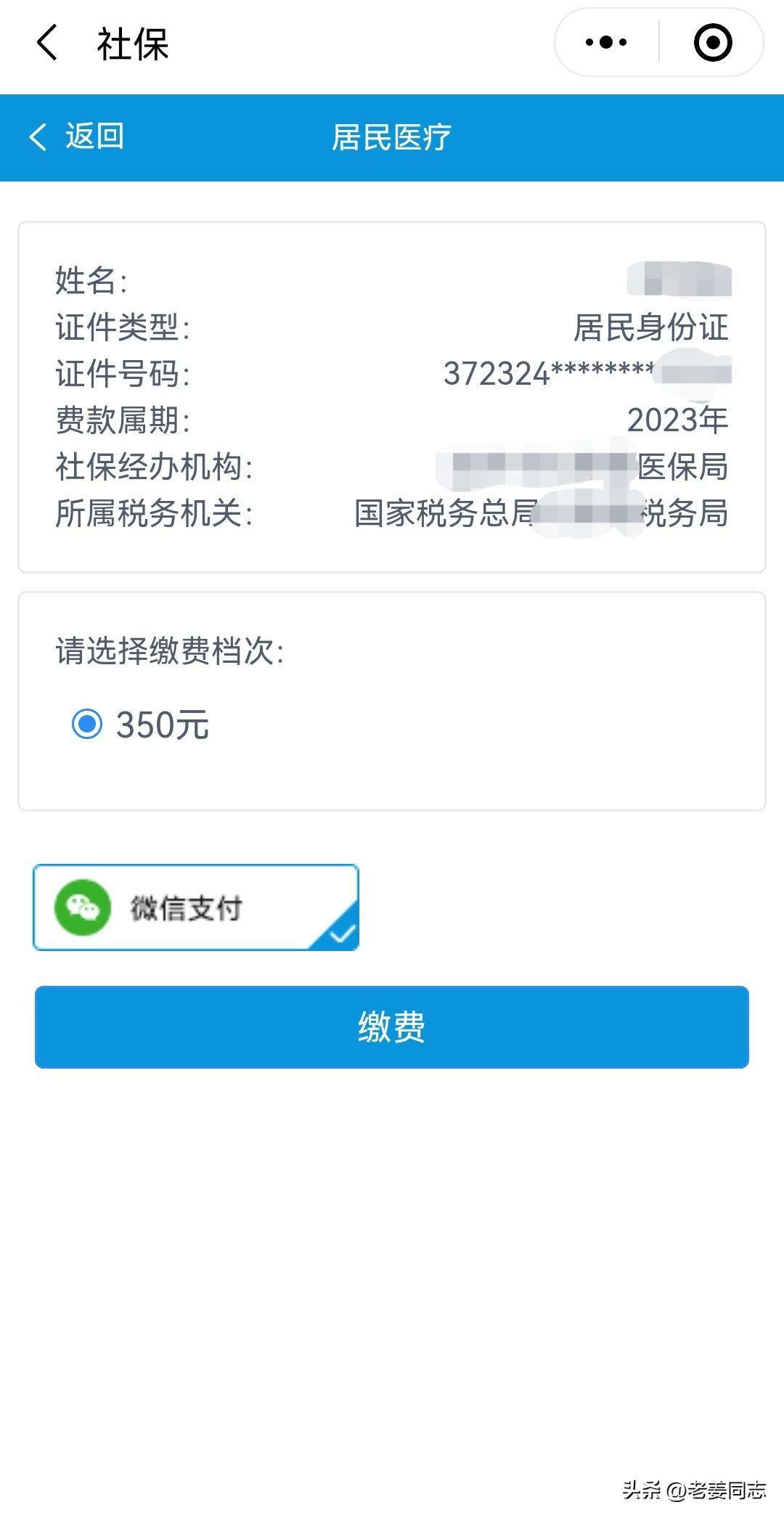Viewport: 784px width, 1518px height.
Task: Choose 微信支付 as payment method
Action: [x=196, y=907]
